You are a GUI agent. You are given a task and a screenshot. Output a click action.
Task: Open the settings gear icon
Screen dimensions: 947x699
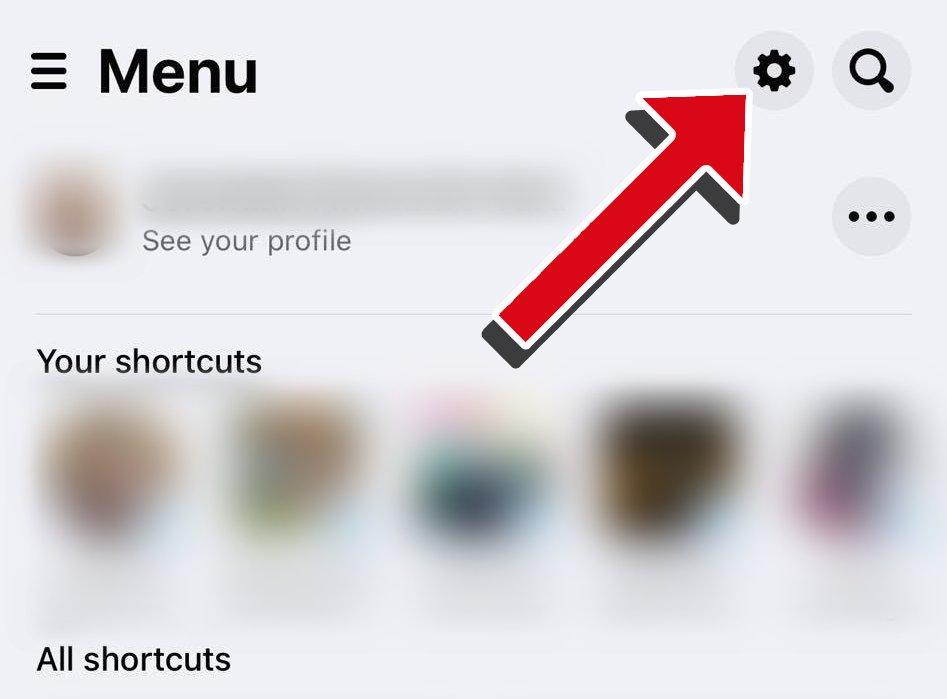coord(774,71)
